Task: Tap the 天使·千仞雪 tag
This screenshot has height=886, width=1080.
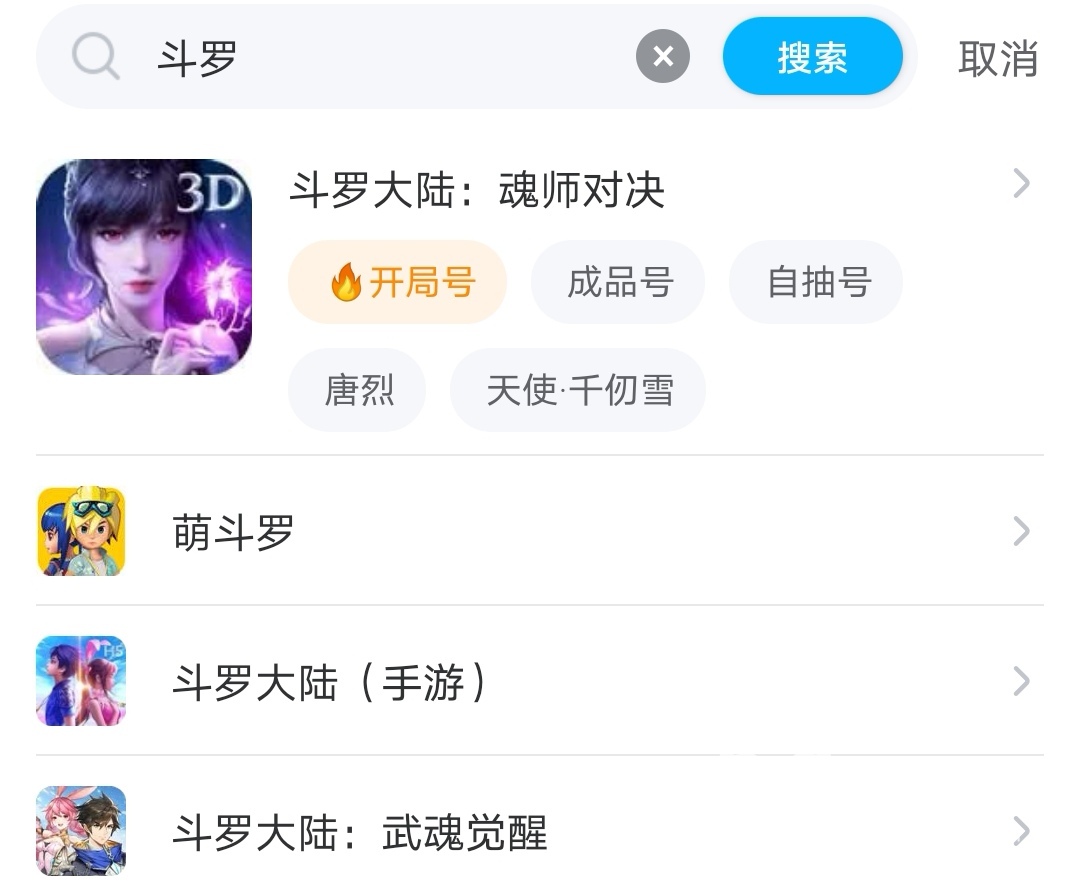Action: click(578, 390)
